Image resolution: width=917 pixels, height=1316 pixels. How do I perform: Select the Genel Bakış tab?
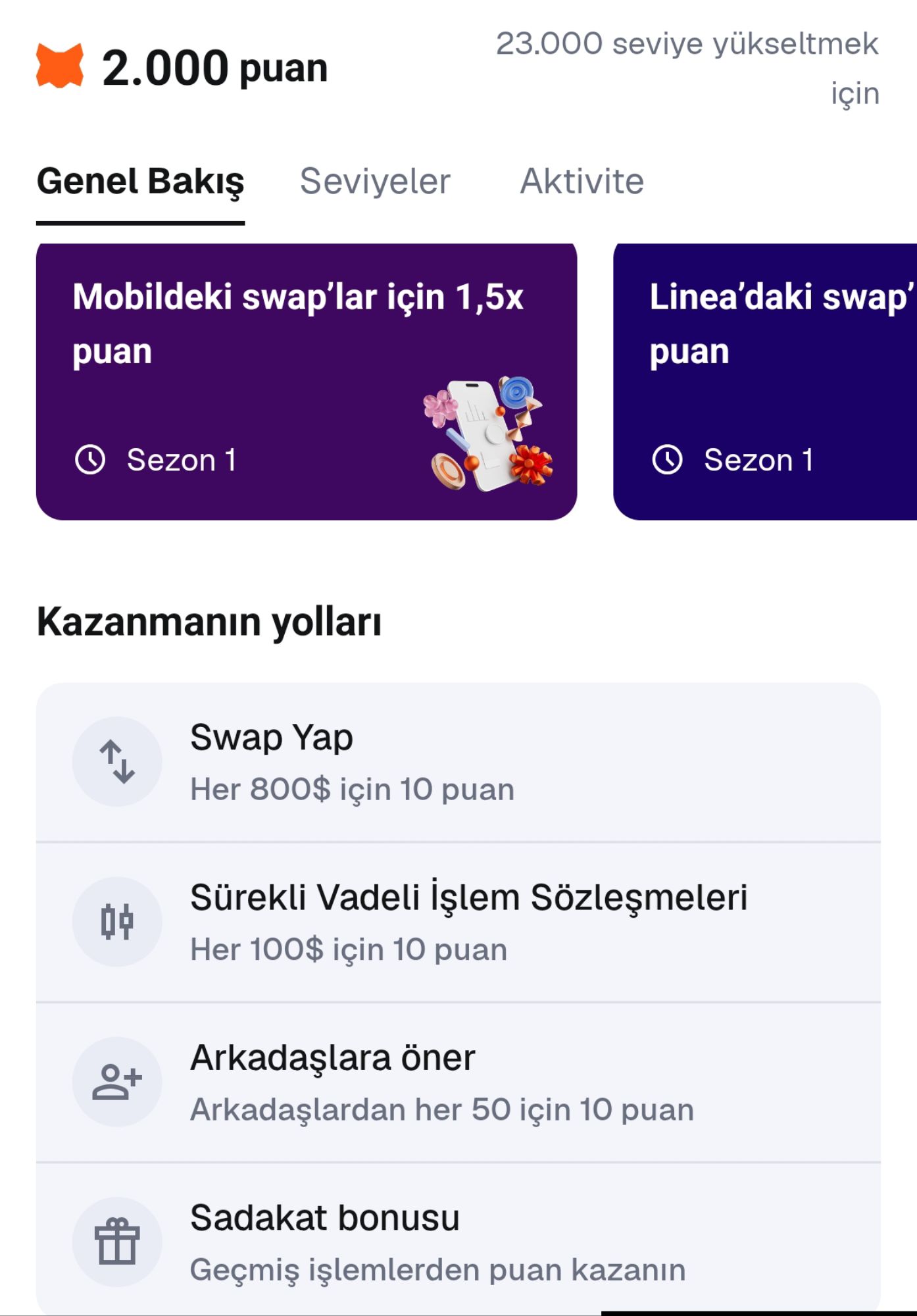(140, 182)
